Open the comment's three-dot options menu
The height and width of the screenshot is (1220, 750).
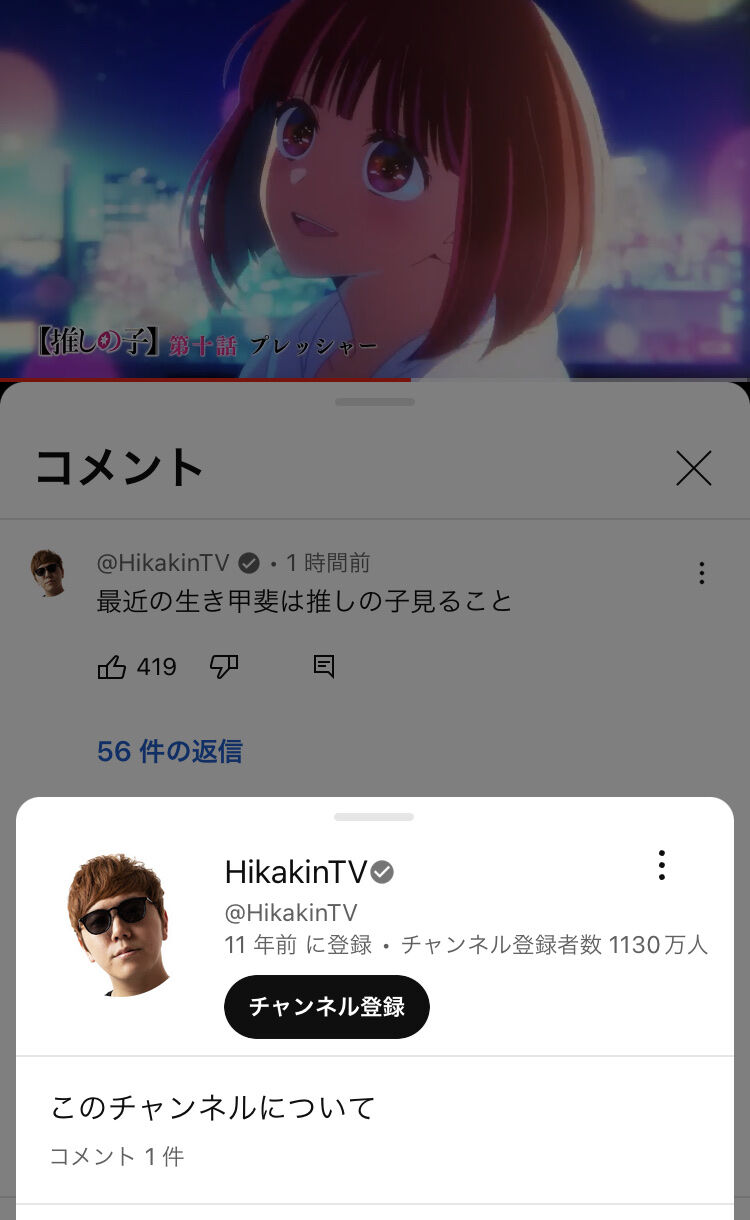point(702,573)
